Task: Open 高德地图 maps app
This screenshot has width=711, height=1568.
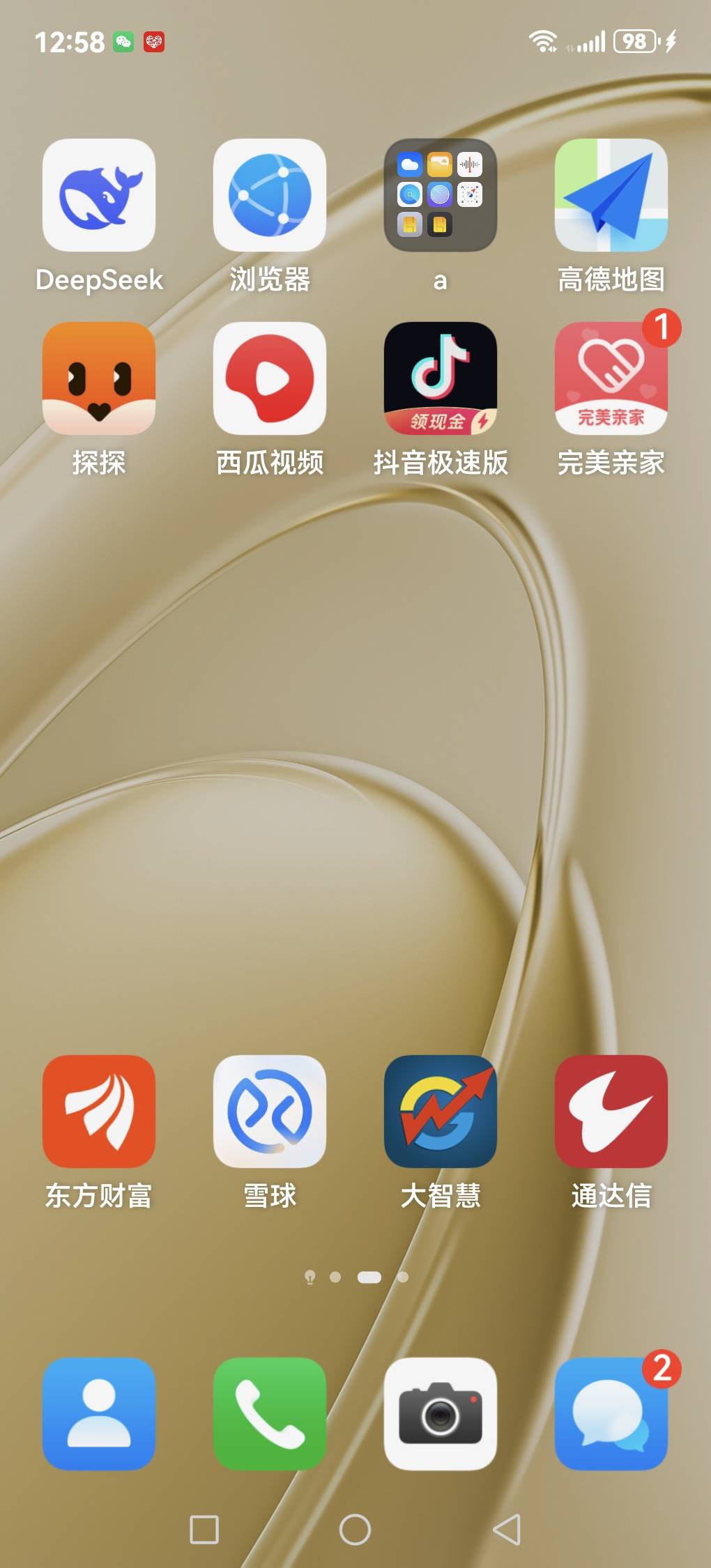Action: tap(611, 196)
